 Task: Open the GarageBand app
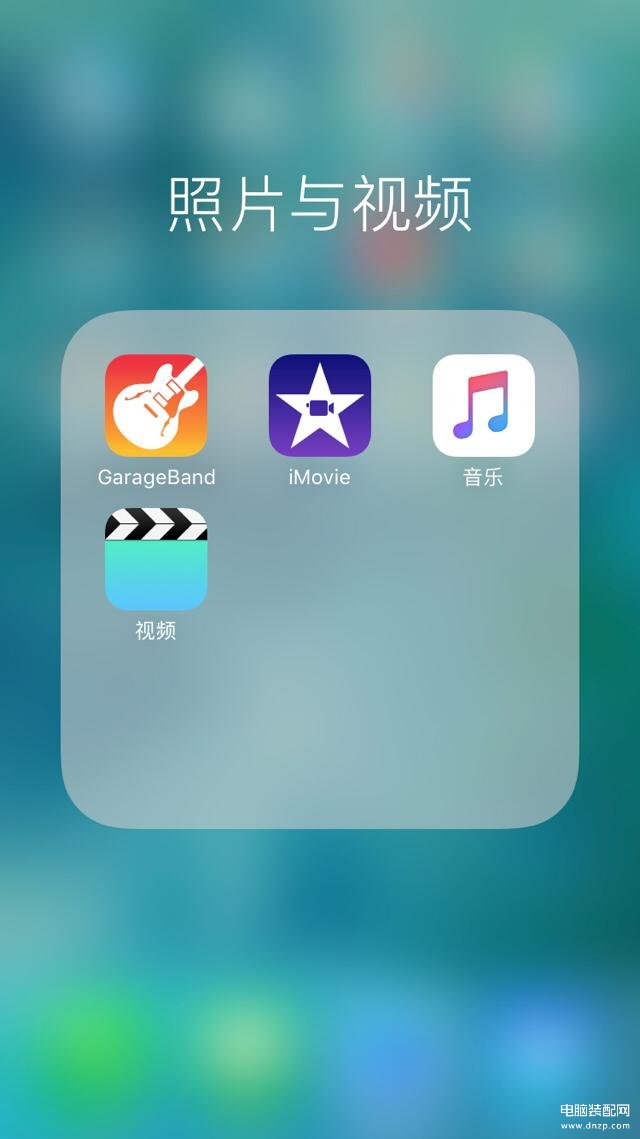[156, 405]
